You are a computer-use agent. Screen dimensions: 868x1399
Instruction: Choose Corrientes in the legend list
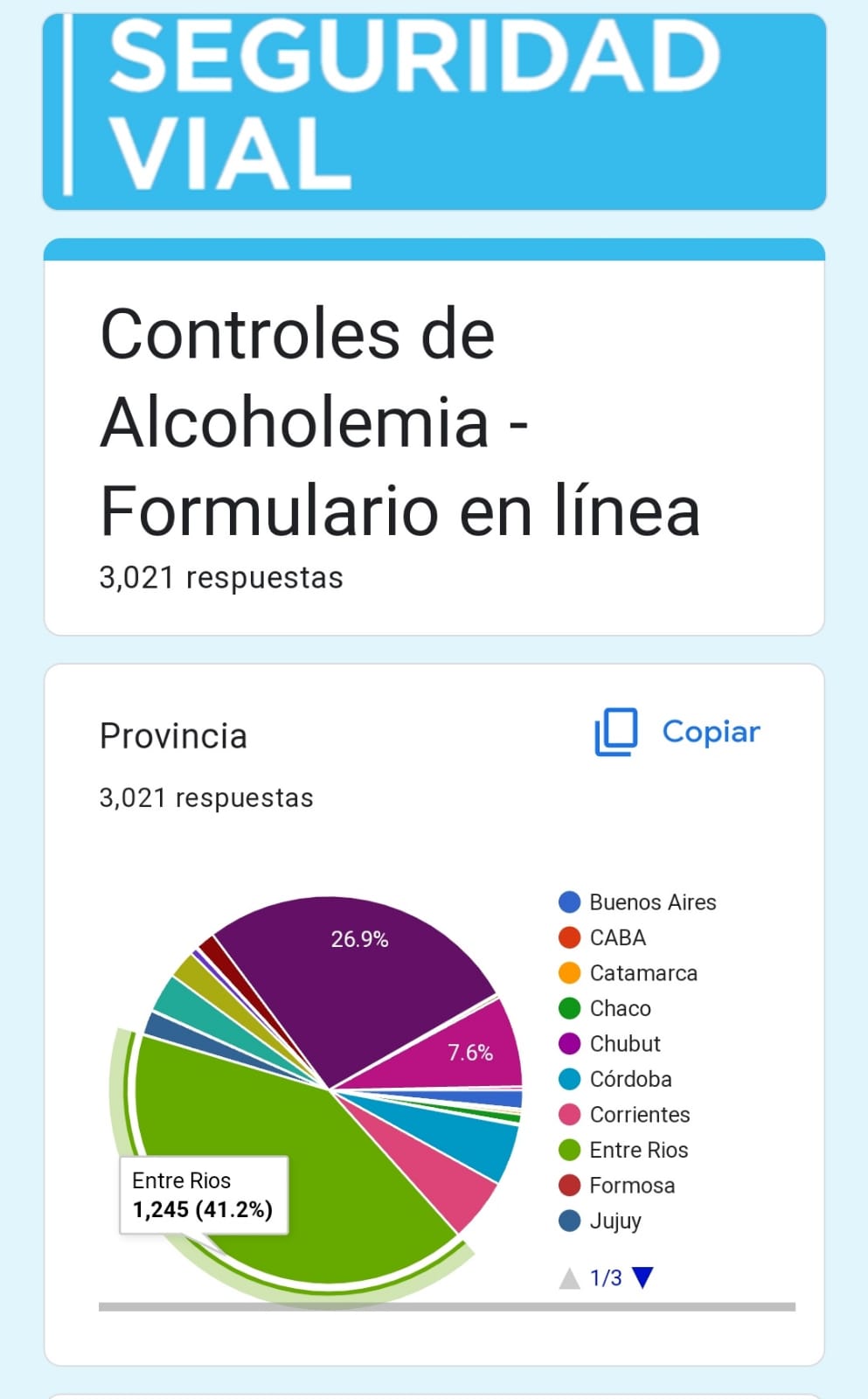point(639,1115)
